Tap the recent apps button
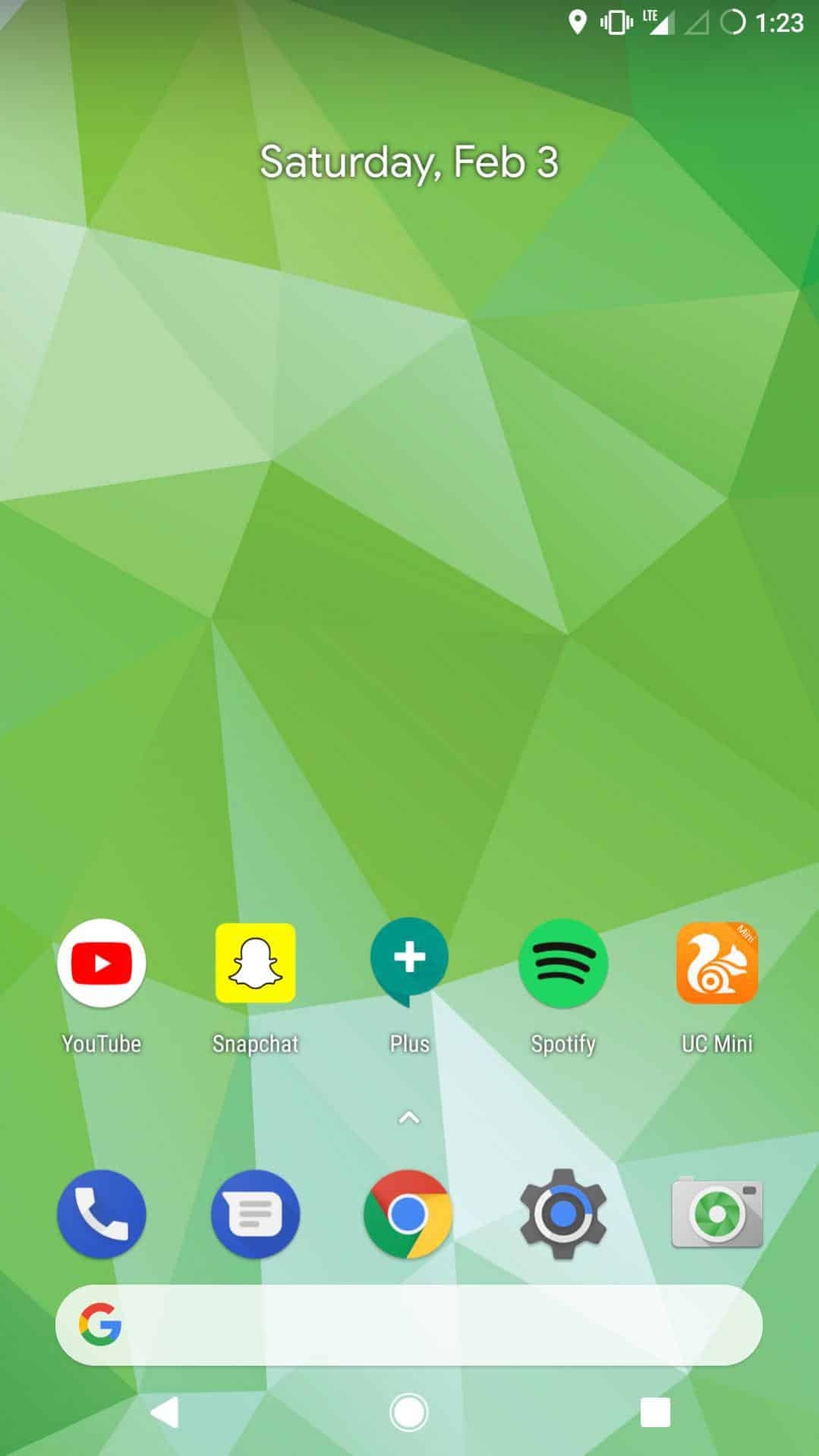Image resolution: width=819 pixels, height=1456 pixels. (x=655, y=1413)
